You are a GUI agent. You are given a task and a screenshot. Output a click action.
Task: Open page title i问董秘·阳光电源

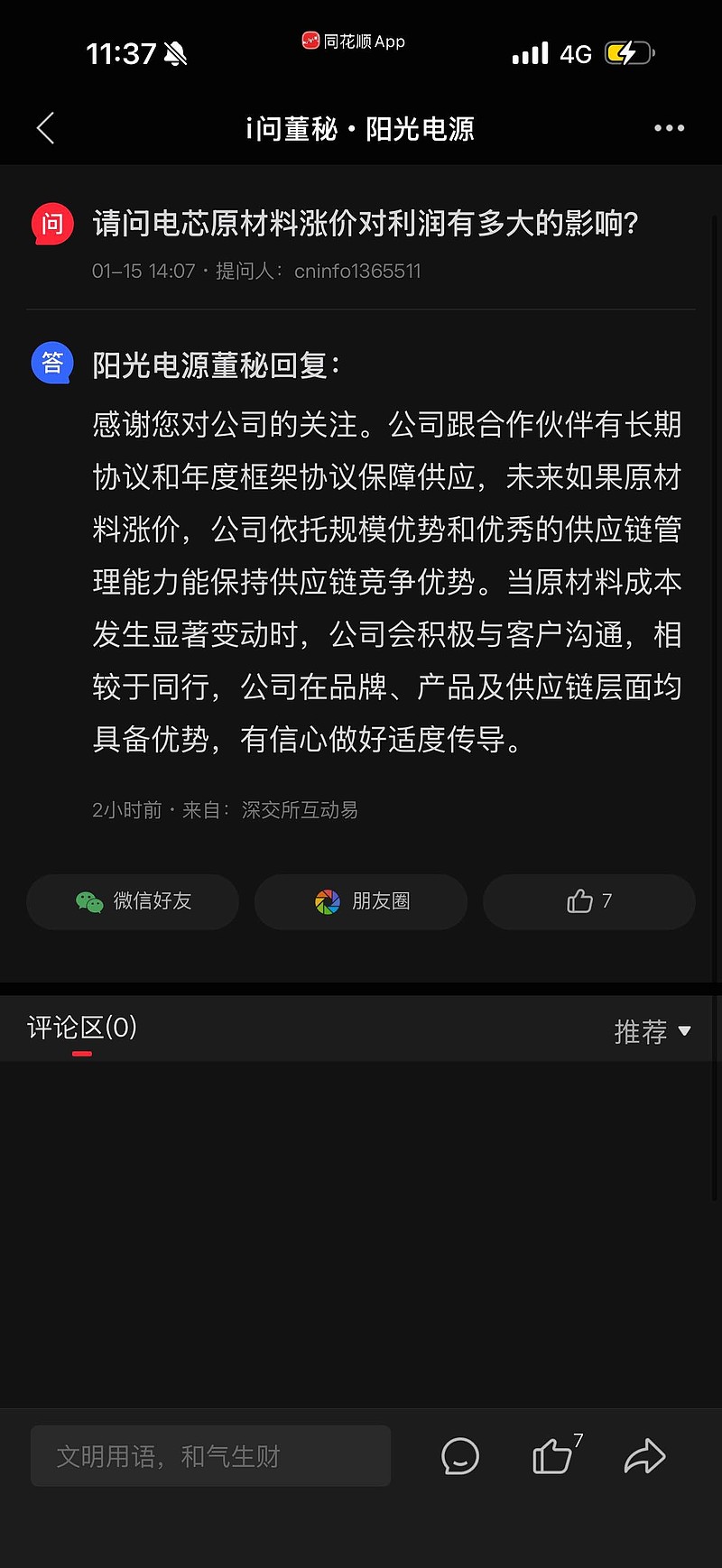pos(360,128)
